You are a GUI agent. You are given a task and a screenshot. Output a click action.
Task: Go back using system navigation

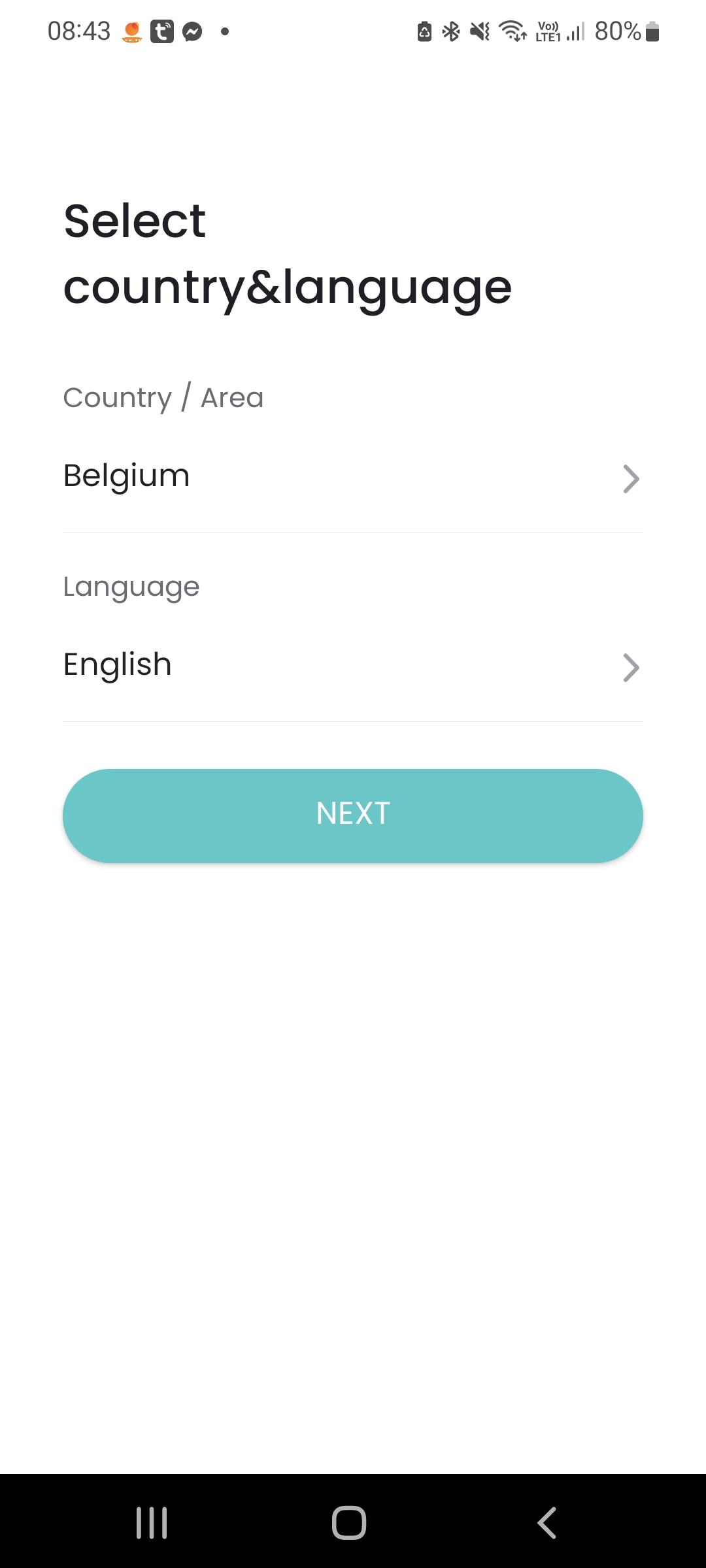[x=547, y=1523]
